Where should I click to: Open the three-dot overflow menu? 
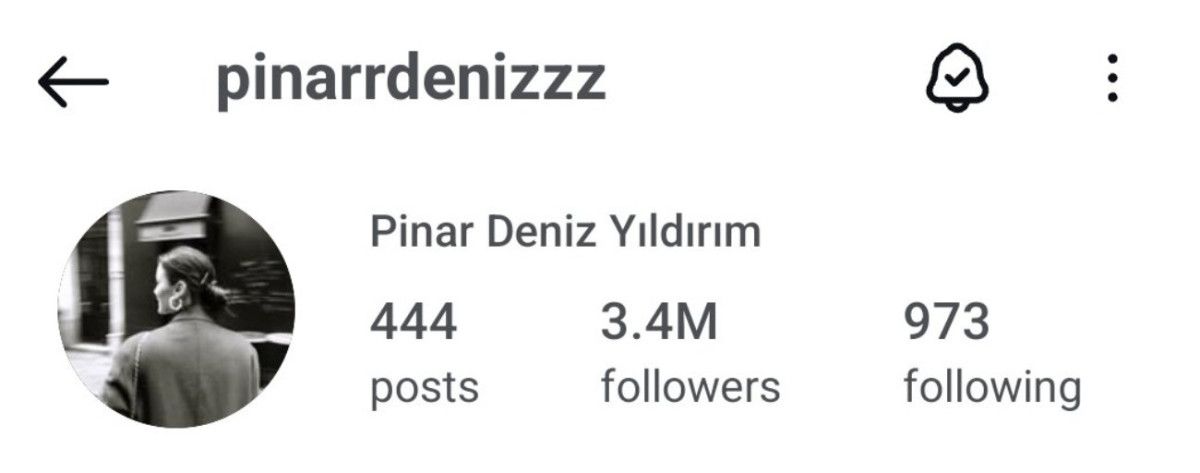1112,79
